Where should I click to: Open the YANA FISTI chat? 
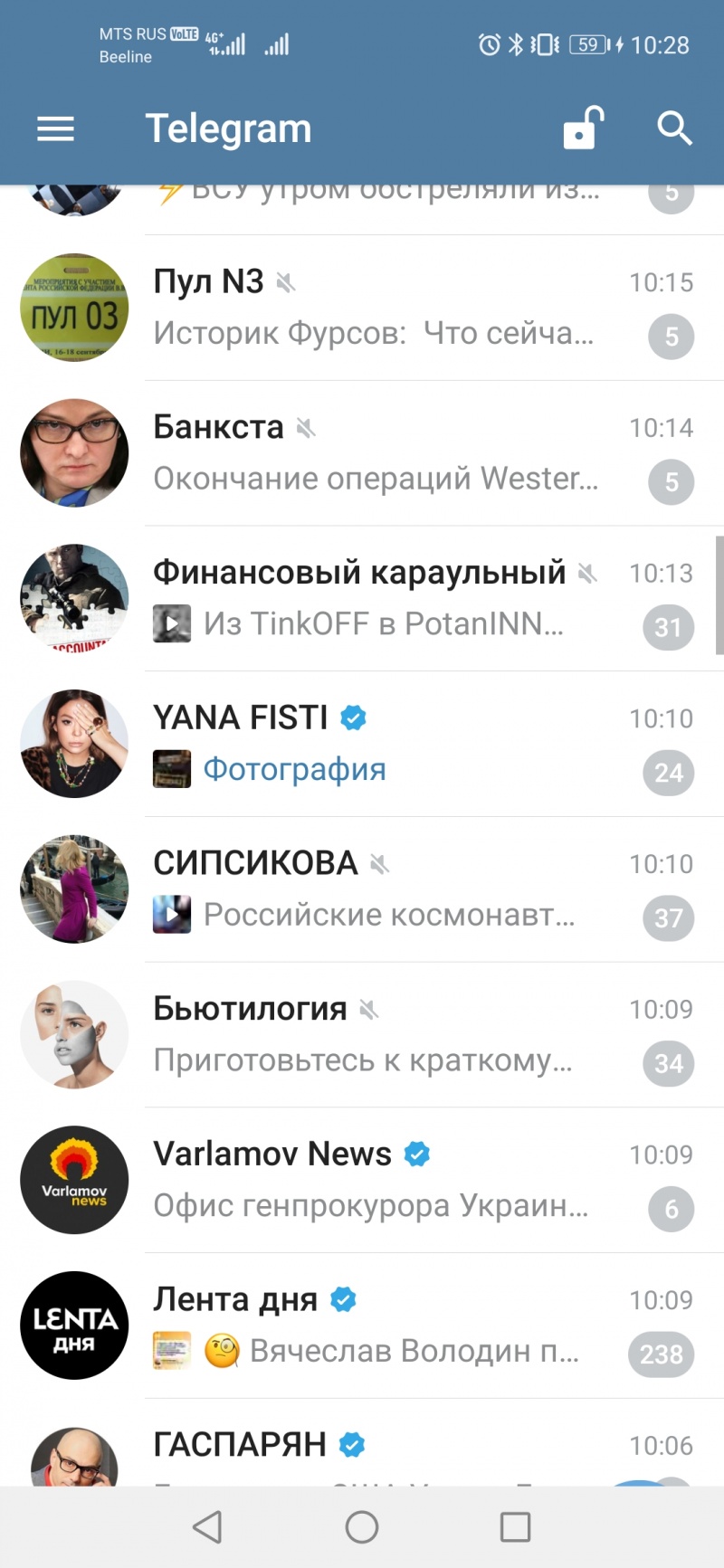[x=362, y=744]
